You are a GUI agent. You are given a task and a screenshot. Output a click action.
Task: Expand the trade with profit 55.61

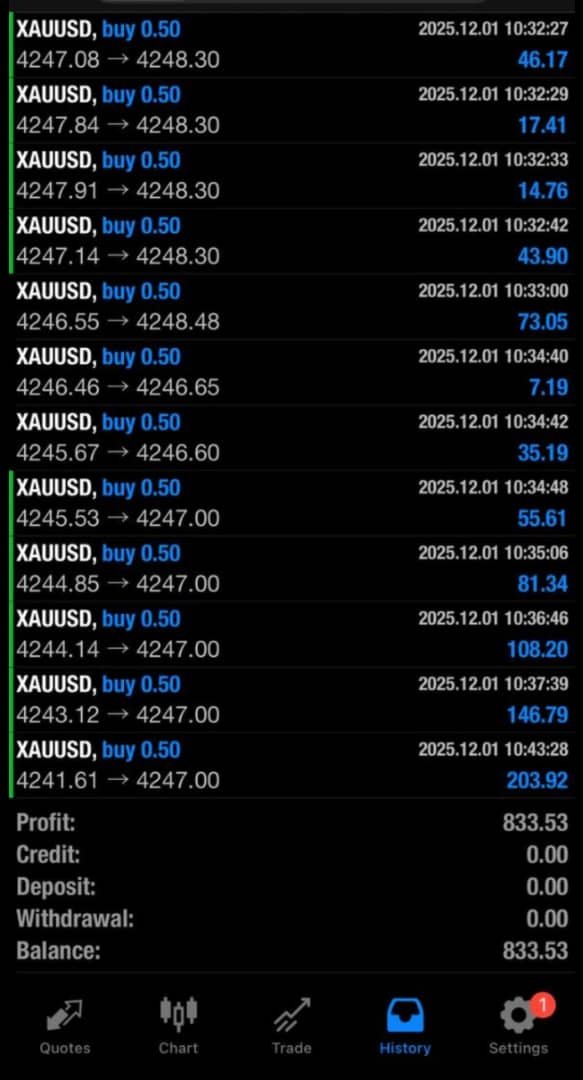coord(292,503)
